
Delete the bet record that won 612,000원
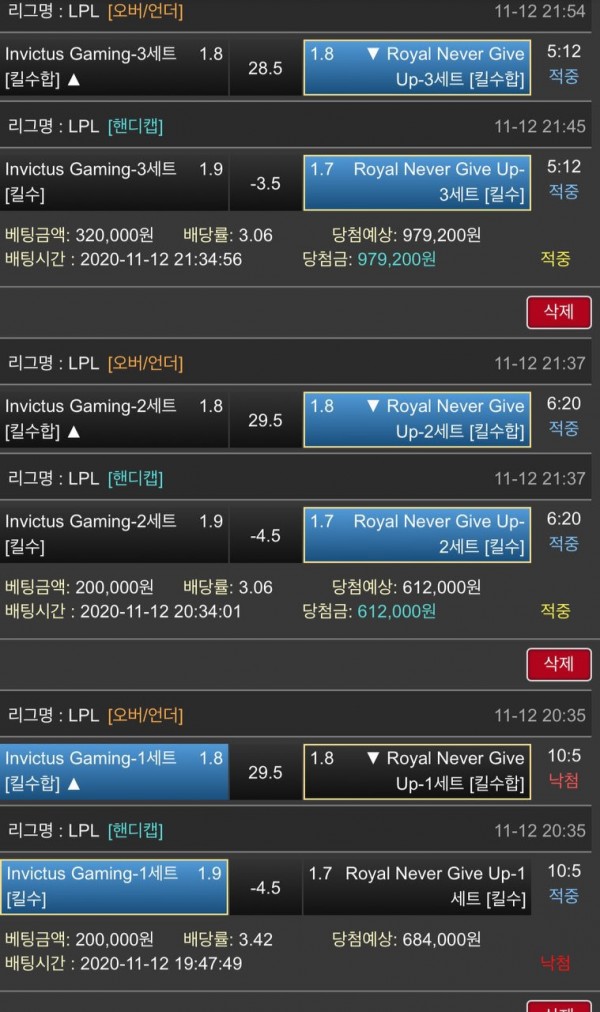click(x=558, y=664)
